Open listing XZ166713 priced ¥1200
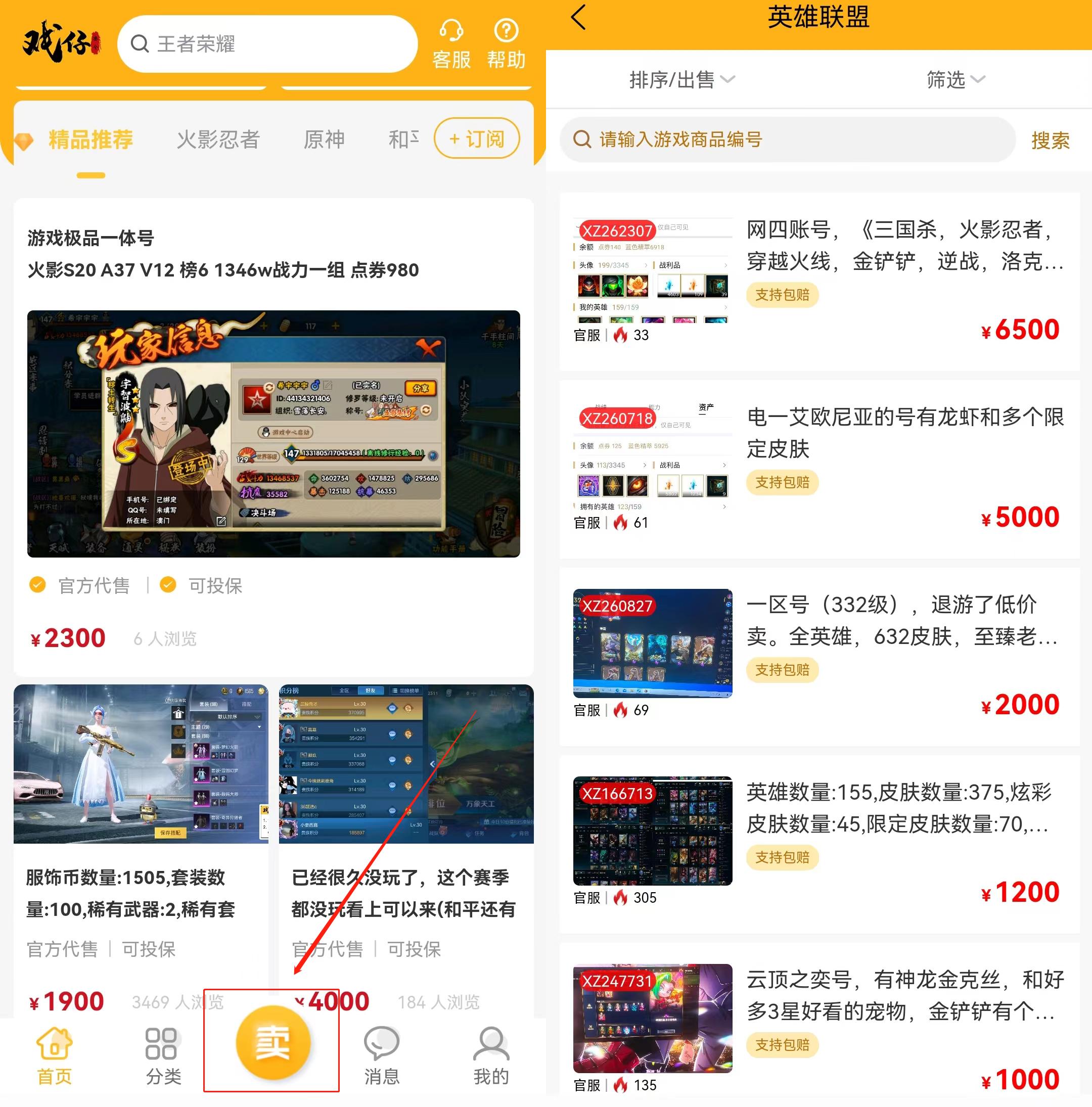The width and height of the screenshot is (1092, 1107). click(x=820, y=844)
